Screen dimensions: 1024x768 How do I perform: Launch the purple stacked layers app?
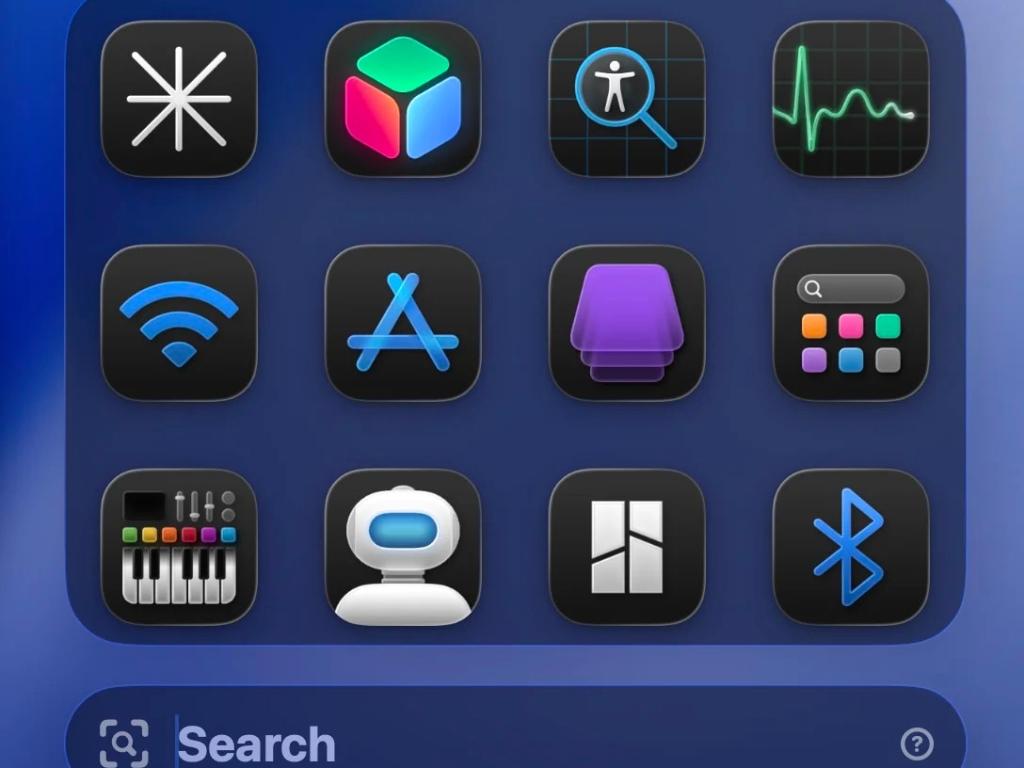pos(627,323)
